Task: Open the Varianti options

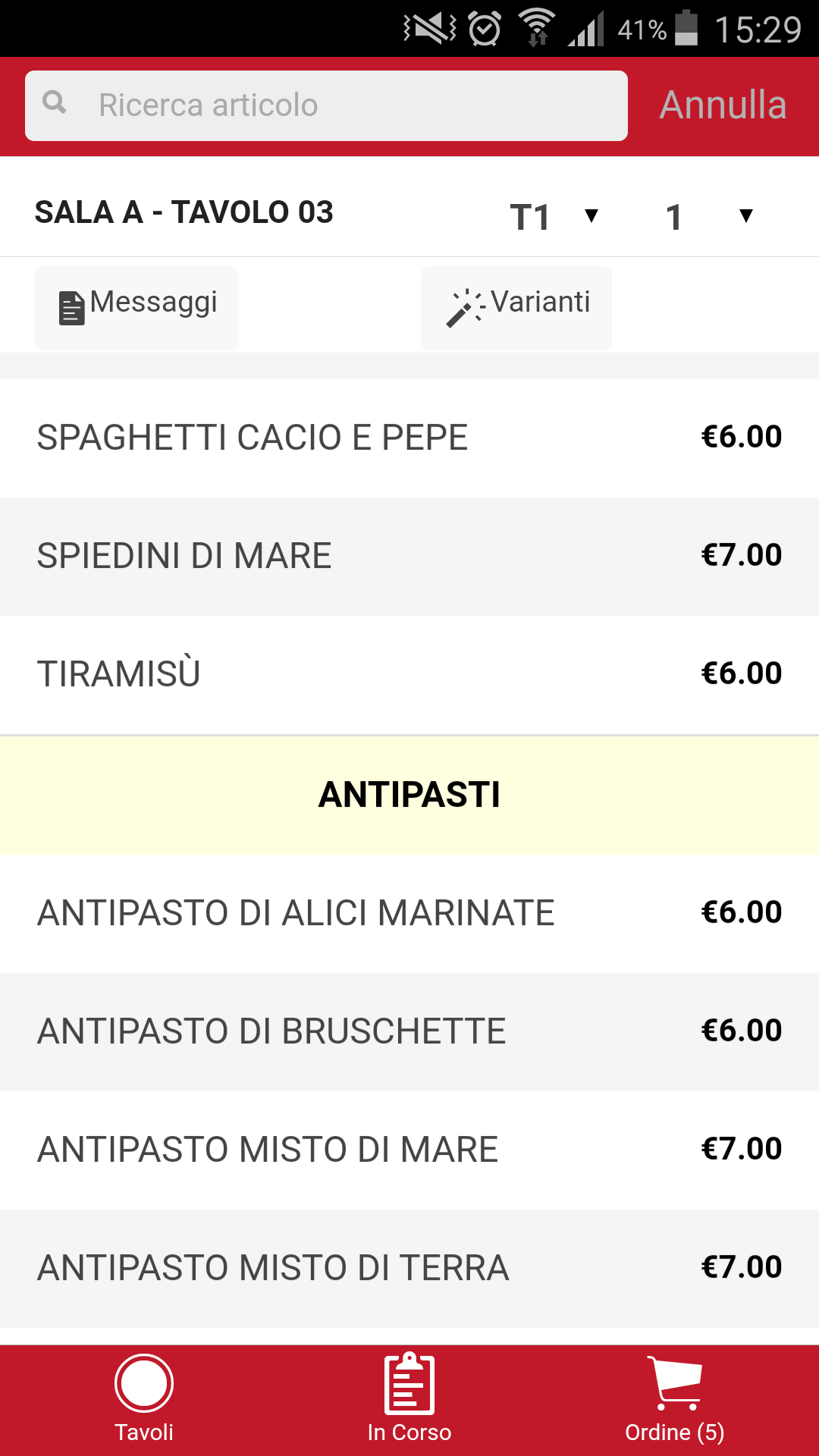Action: (516, 307)
